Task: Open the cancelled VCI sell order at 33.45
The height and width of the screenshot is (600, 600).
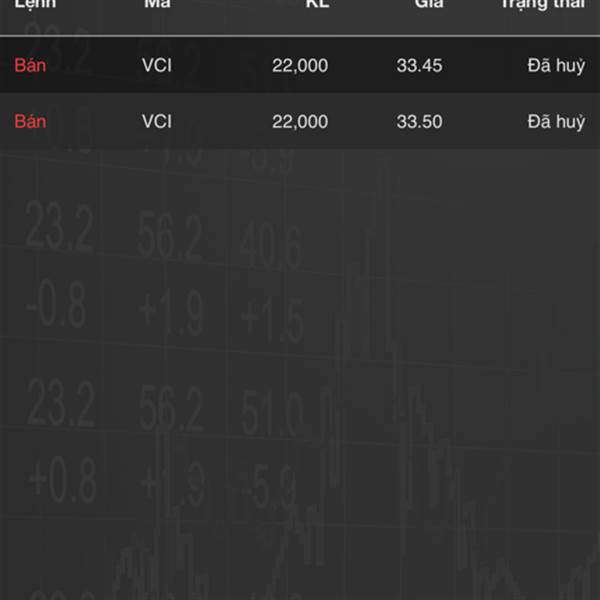Action: 300,66
